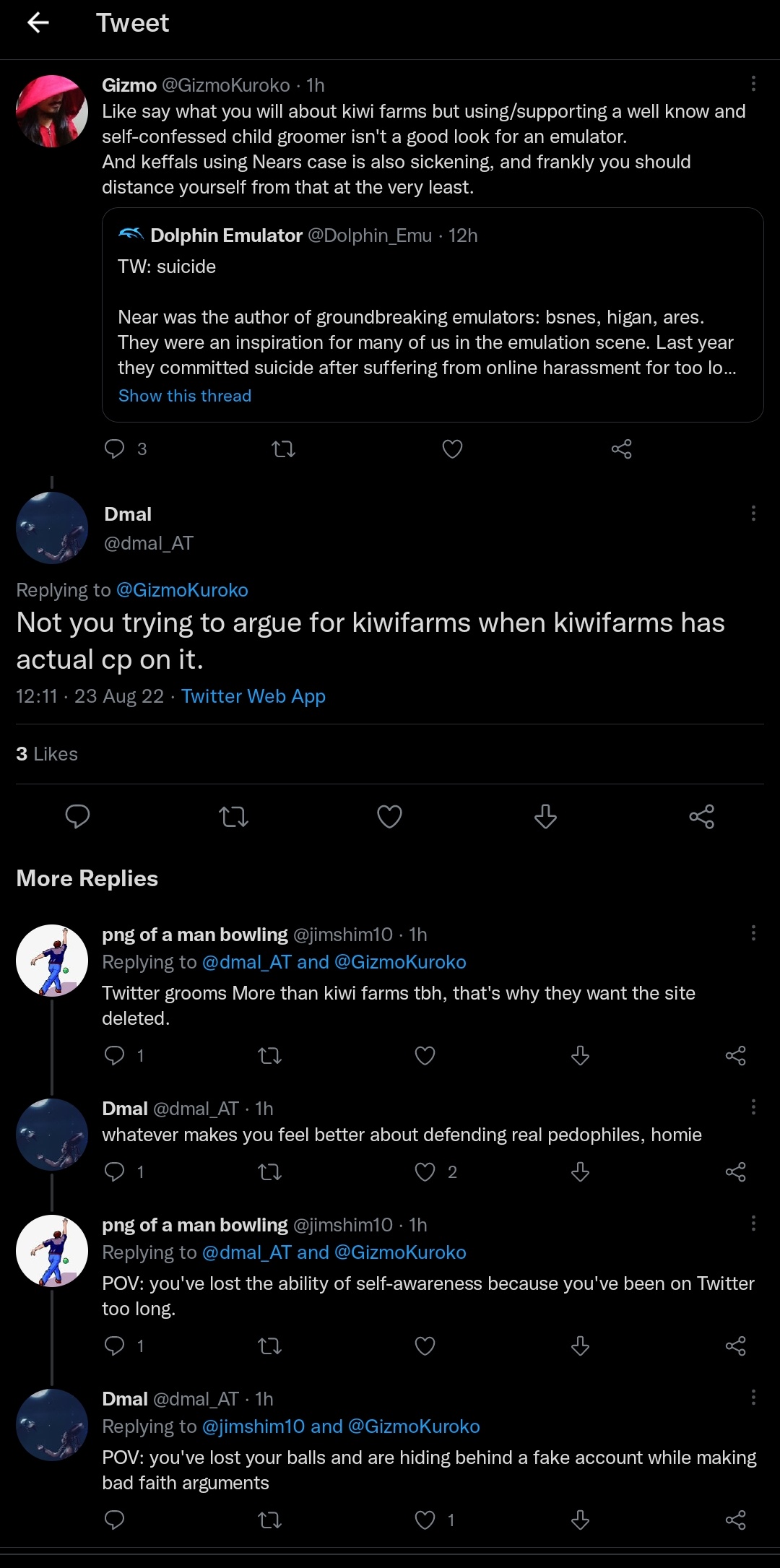Open overflow menu on Gizmo's tweet
The image size is (780, 1568).
point(753,84)
